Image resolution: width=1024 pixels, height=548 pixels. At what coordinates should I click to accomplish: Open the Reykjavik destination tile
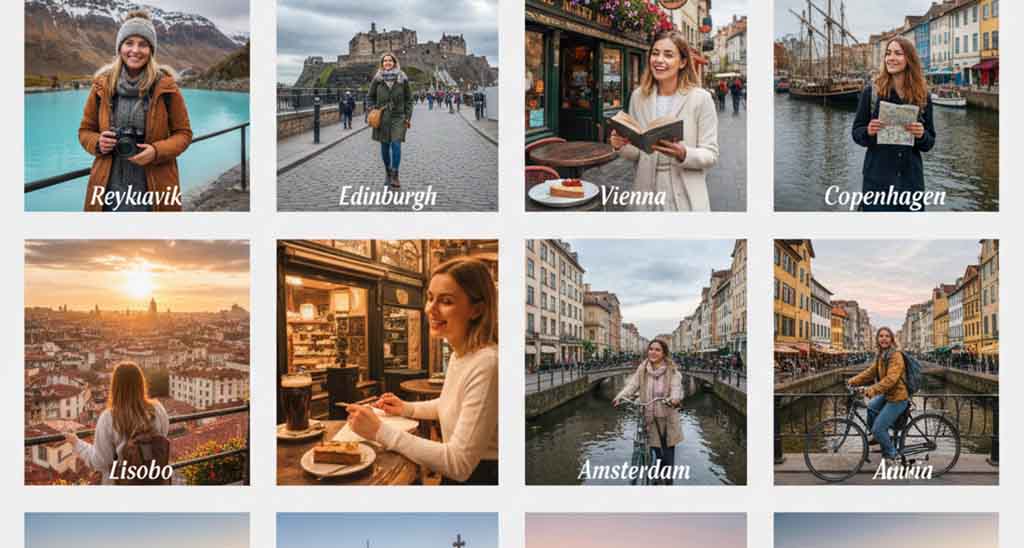137,105
